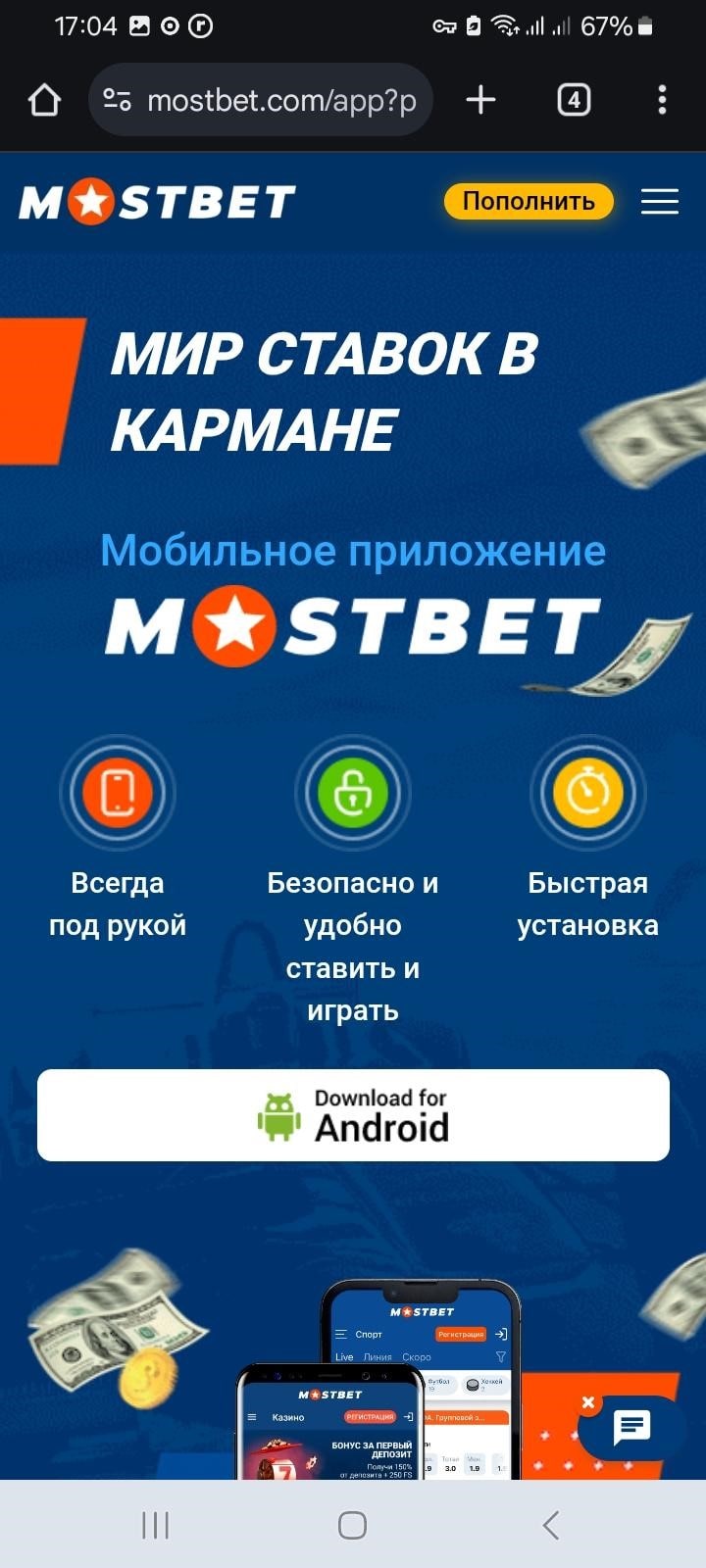Show the open tabs switcher
The width and height of the screenshot is (706, 1568).
[x=574, y=100]
